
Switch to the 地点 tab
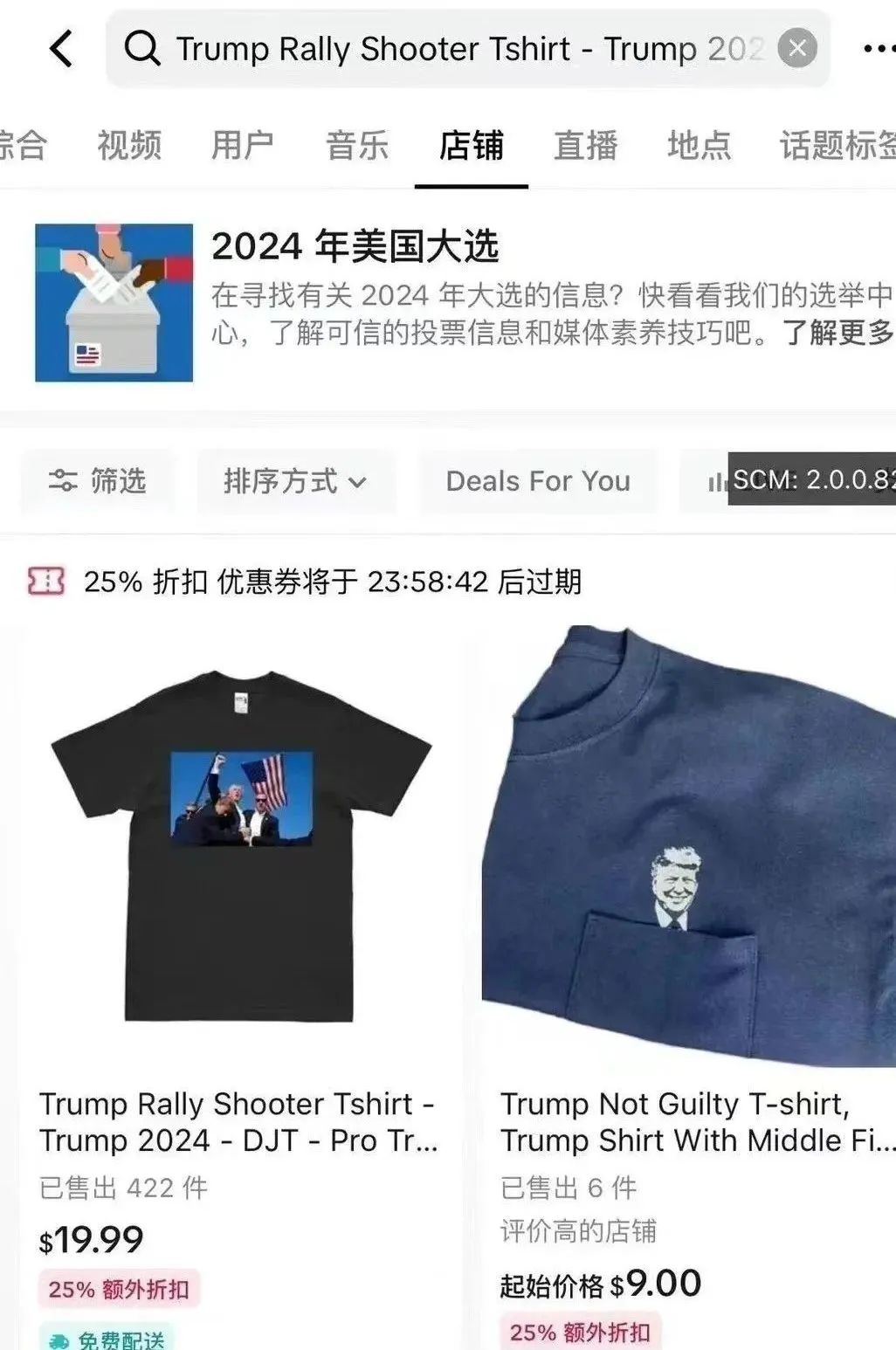pos(699,145)
